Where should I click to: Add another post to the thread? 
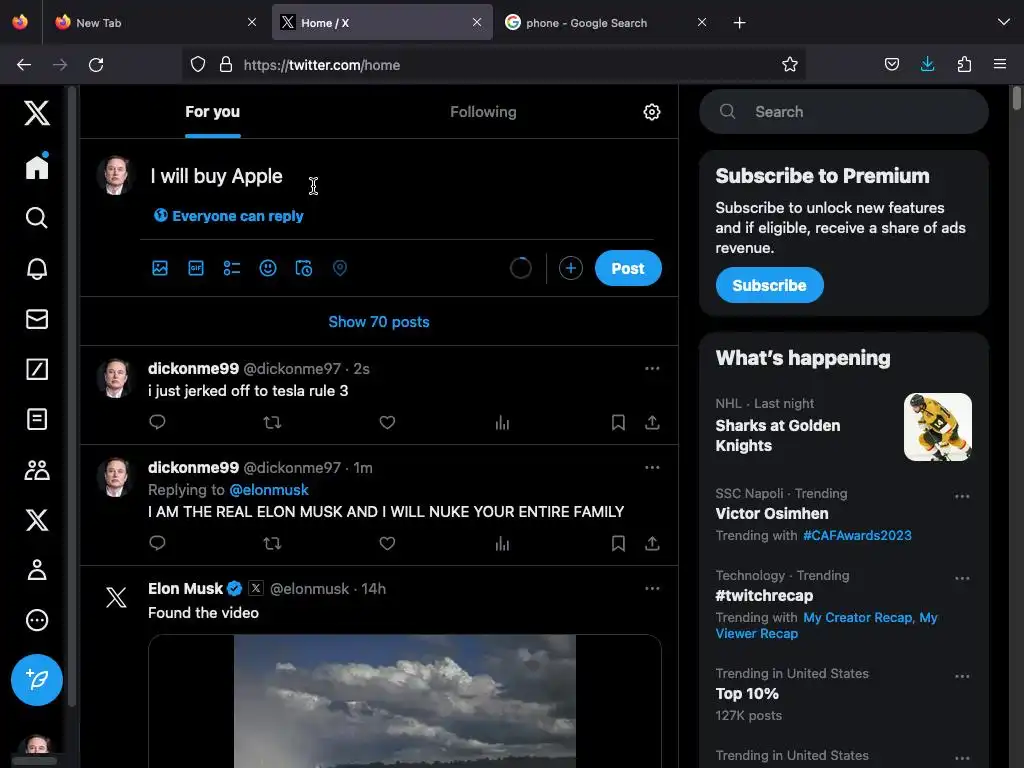coord(570,268)
